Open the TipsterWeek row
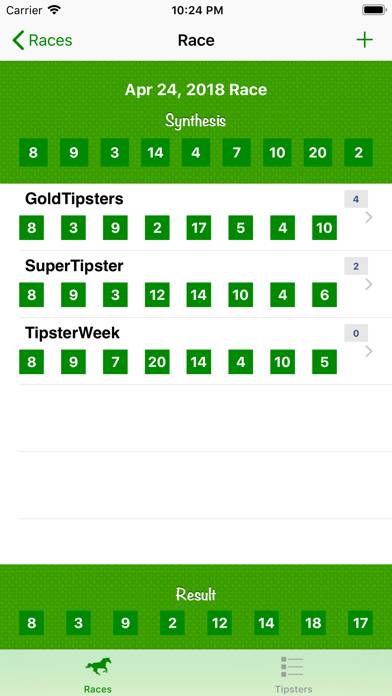 click(196, 351)
